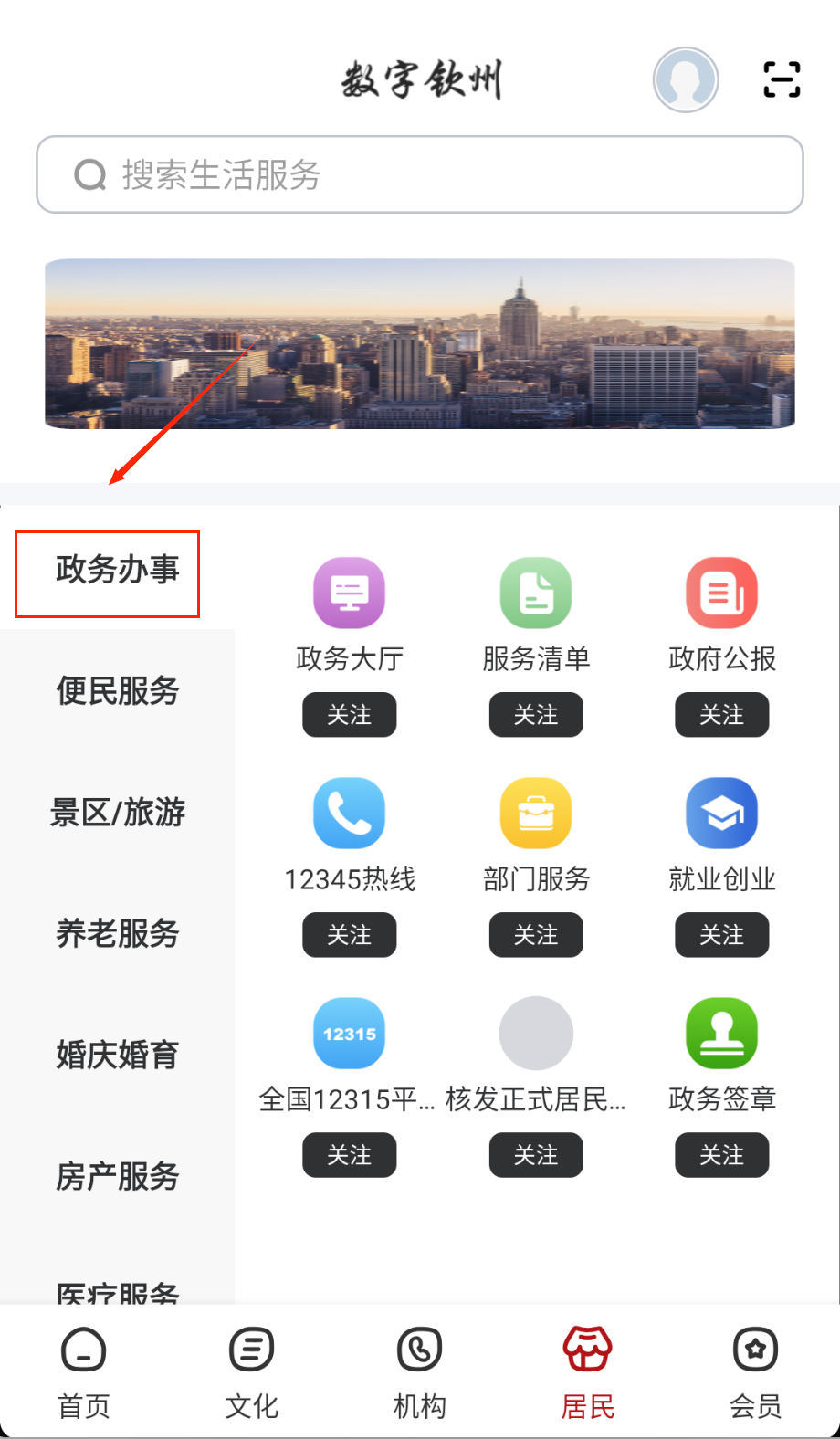Follow 部门服务 with its 关注 button
The height and width of the screenshot is (1439, 840).
pos(536,935)
